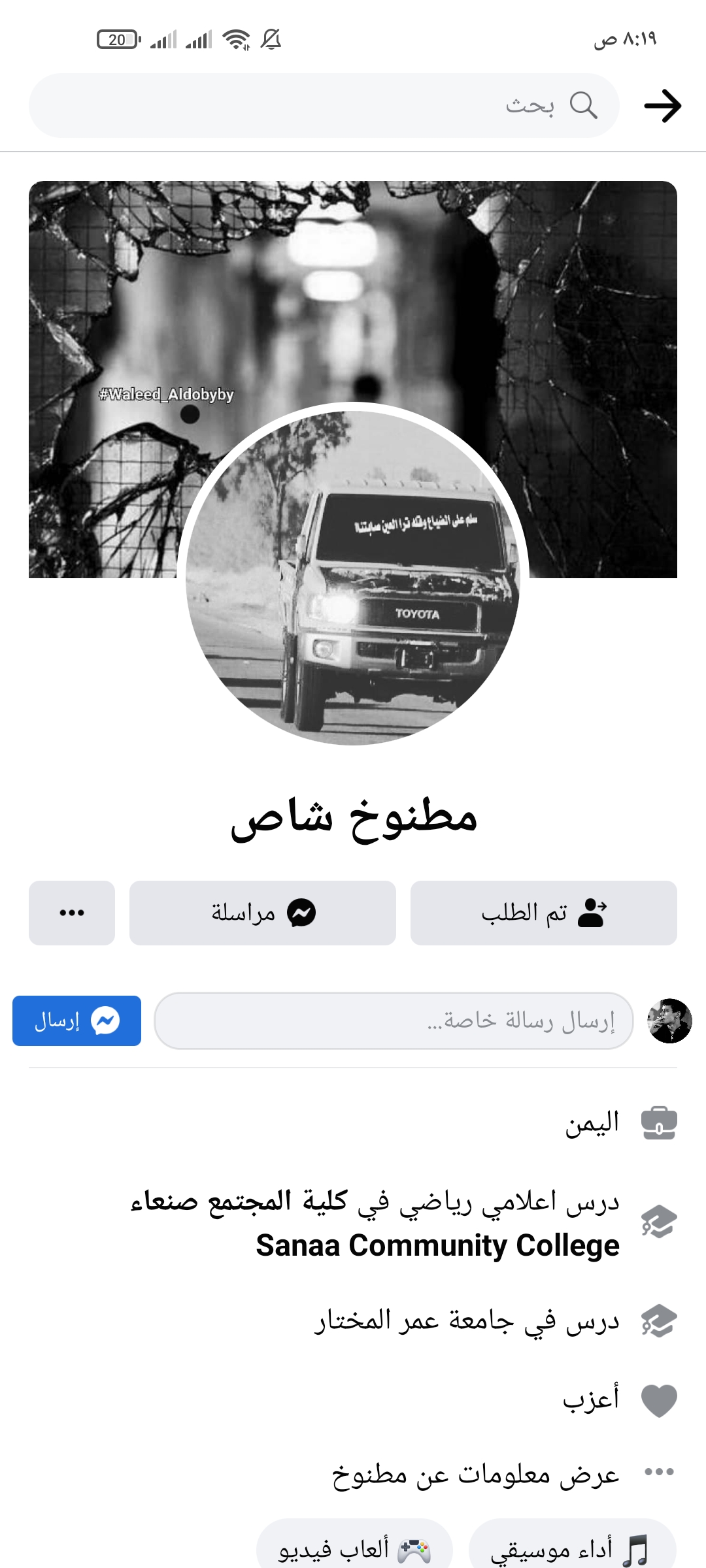Image resolution: width=706 pixels, height=1568 pixels.
Task: Open عرض معلومات عن مطنوخ details
Action: pos(475,1474)
